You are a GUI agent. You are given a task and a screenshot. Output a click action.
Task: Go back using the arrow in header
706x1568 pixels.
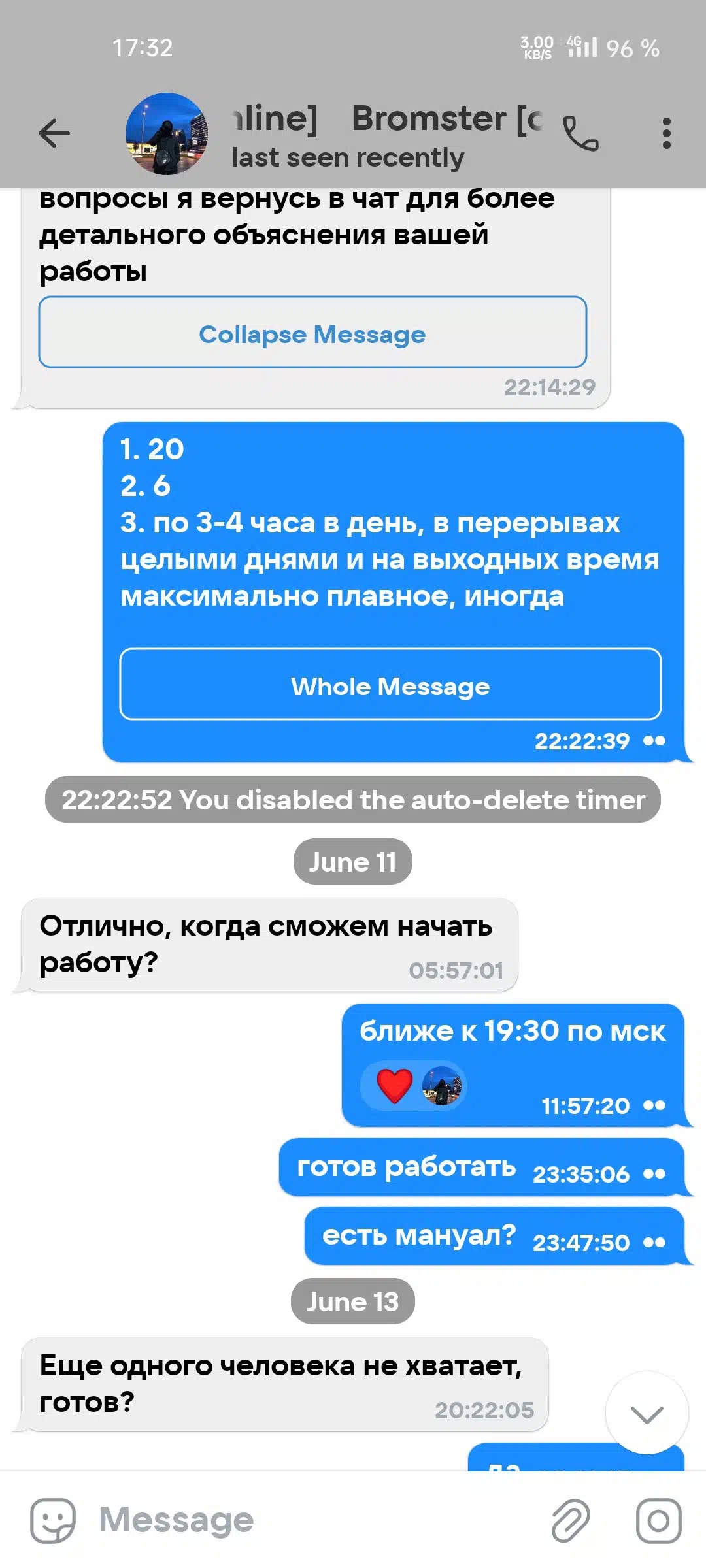point(54,133)
